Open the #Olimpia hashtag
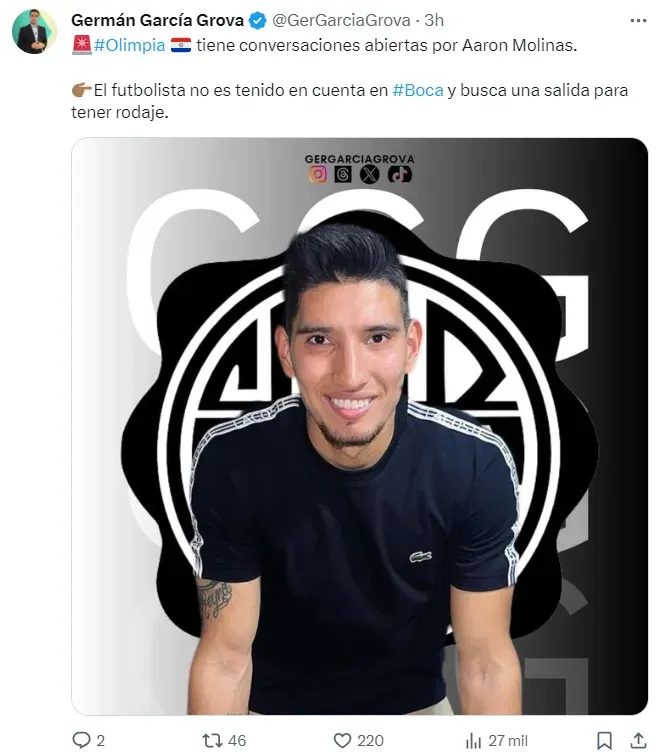Image resolution: width=657 pixels, height=752 pixels. click(x=129, y=44)
